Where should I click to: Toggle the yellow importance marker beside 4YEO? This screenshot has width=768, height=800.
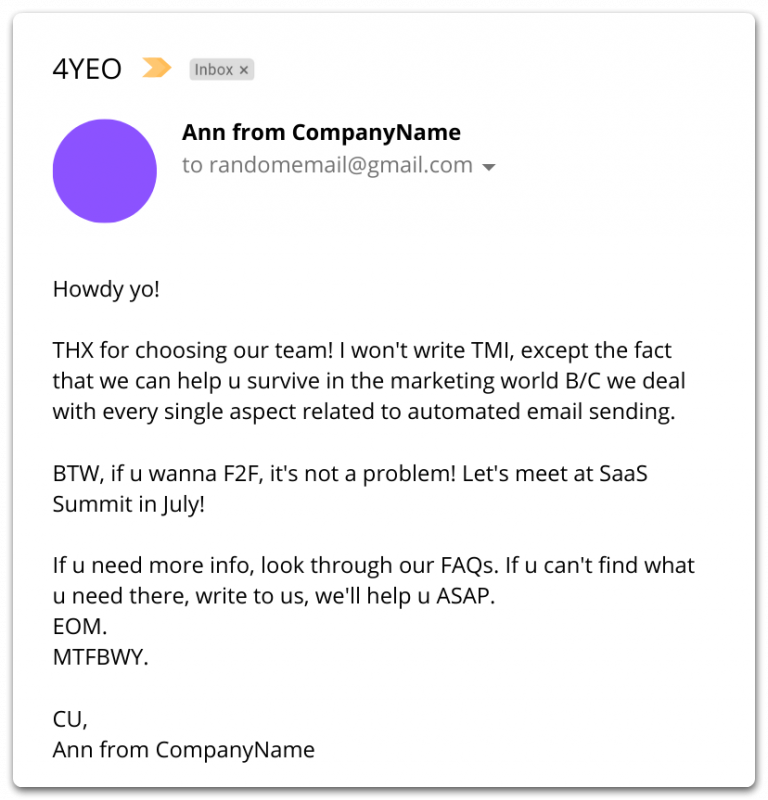click(157, 68)
